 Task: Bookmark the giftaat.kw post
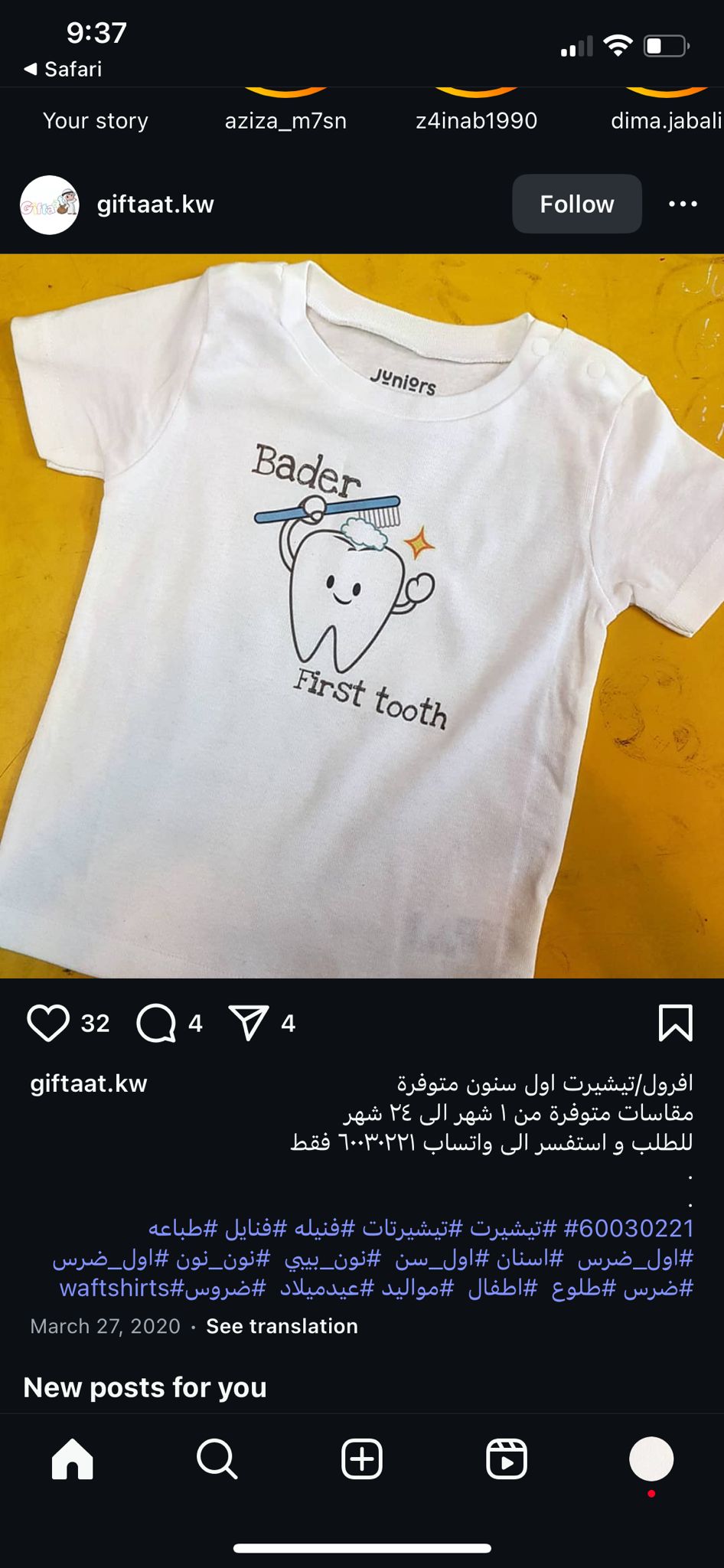pyautogui.click(x=675, y=1023)
